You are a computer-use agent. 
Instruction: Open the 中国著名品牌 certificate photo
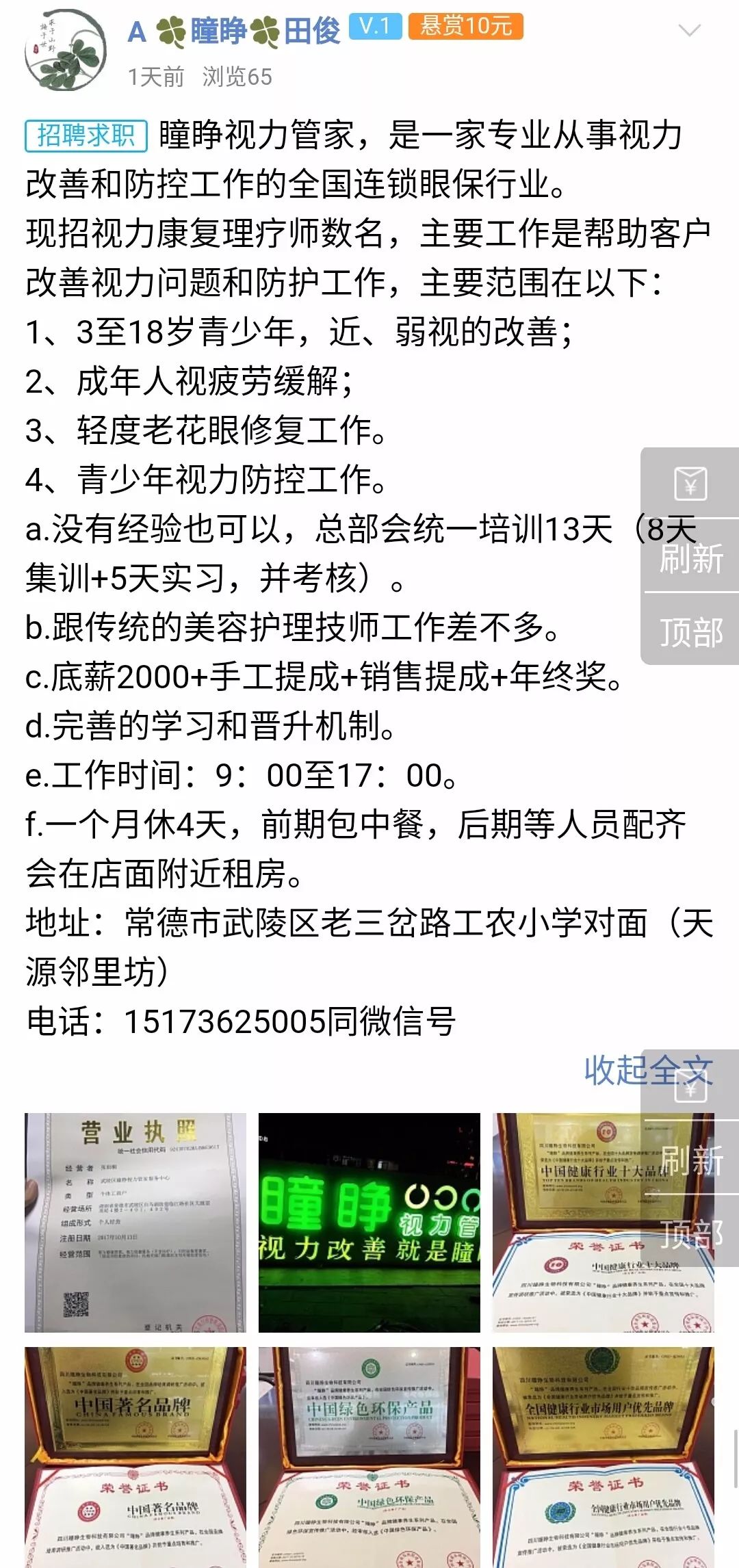click(135, 1457)
